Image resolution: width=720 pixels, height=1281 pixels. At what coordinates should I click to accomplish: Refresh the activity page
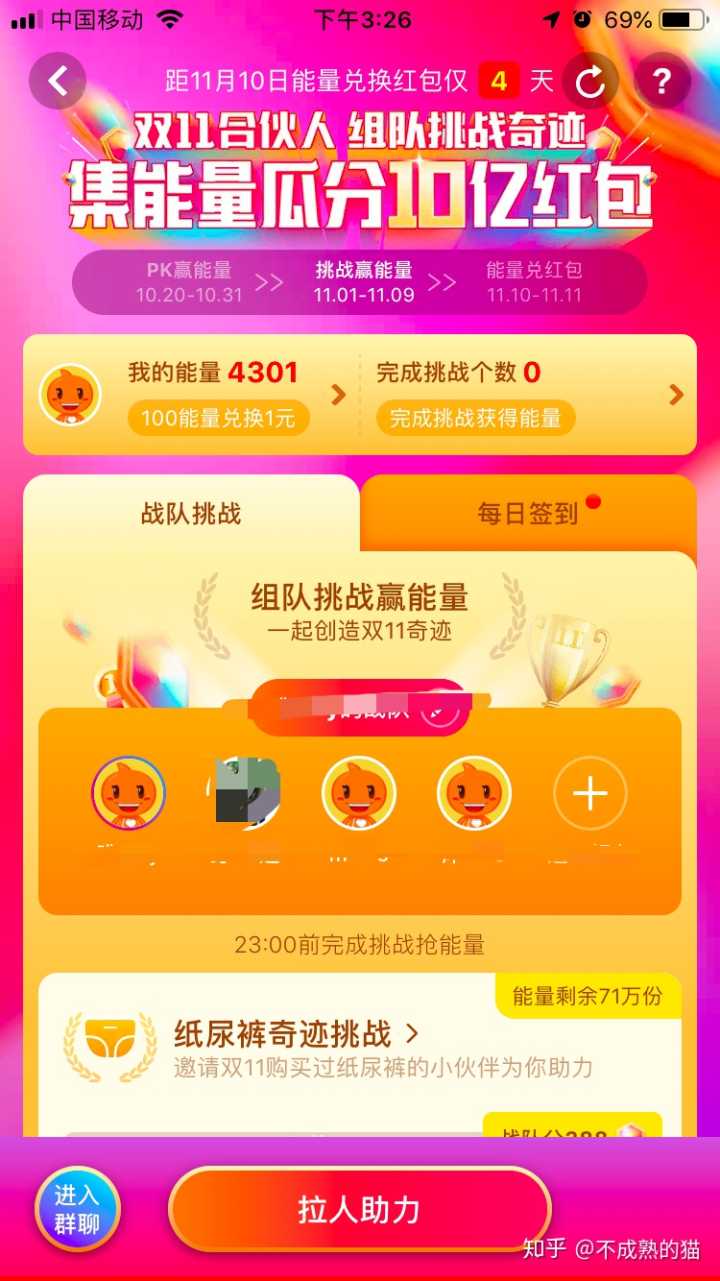pyautogui.click(x=590, y=82)
